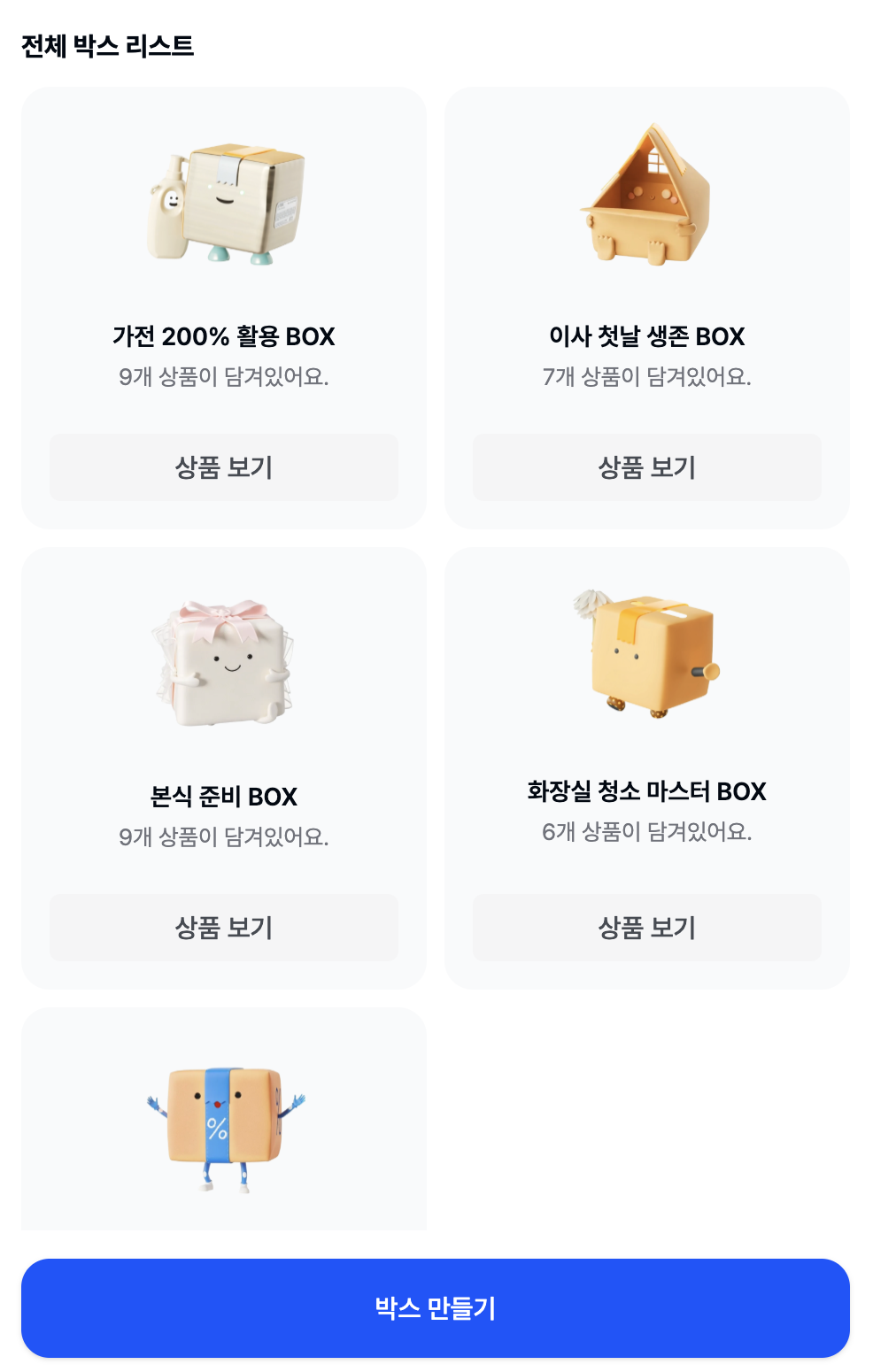Image resolution: width=873 pixels, height=1372 pixels.
Task: Show products in 화장실 청소 마스터 BOX
Action: [x=646, y=928]
